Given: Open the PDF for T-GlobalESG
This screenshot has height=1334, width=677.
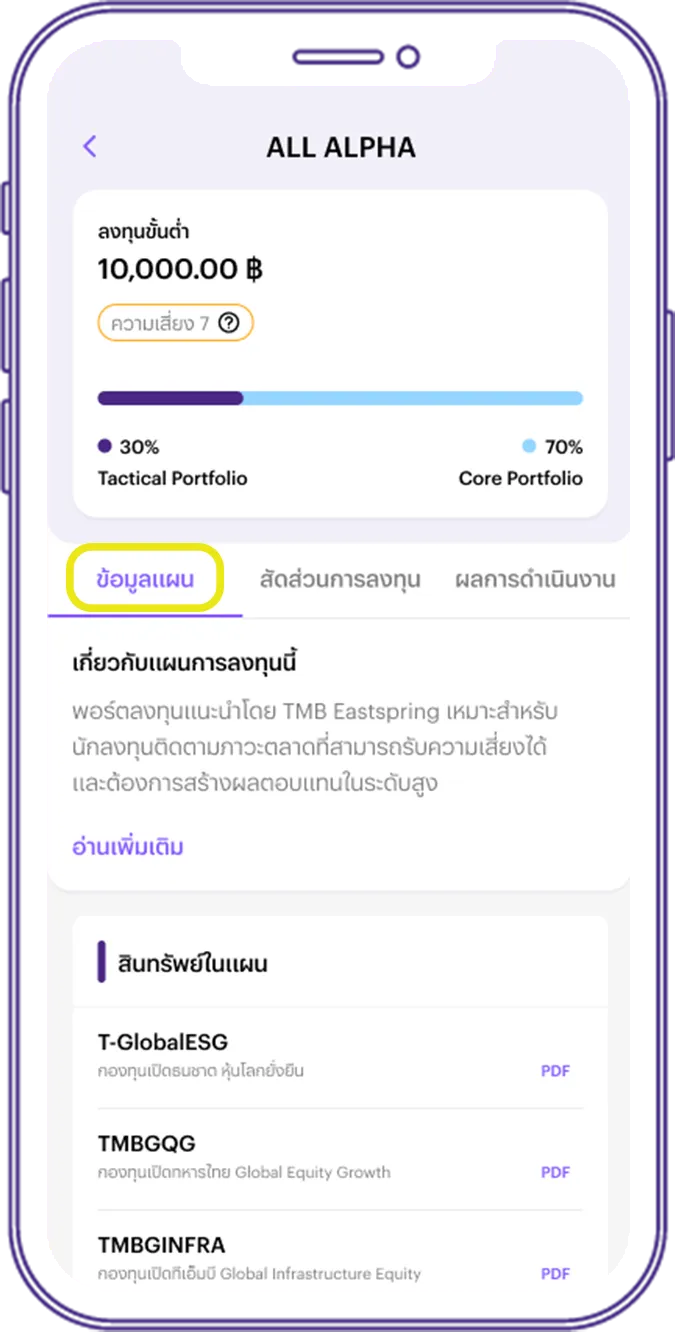Looking at the screenshot, I should [555, 1071].
